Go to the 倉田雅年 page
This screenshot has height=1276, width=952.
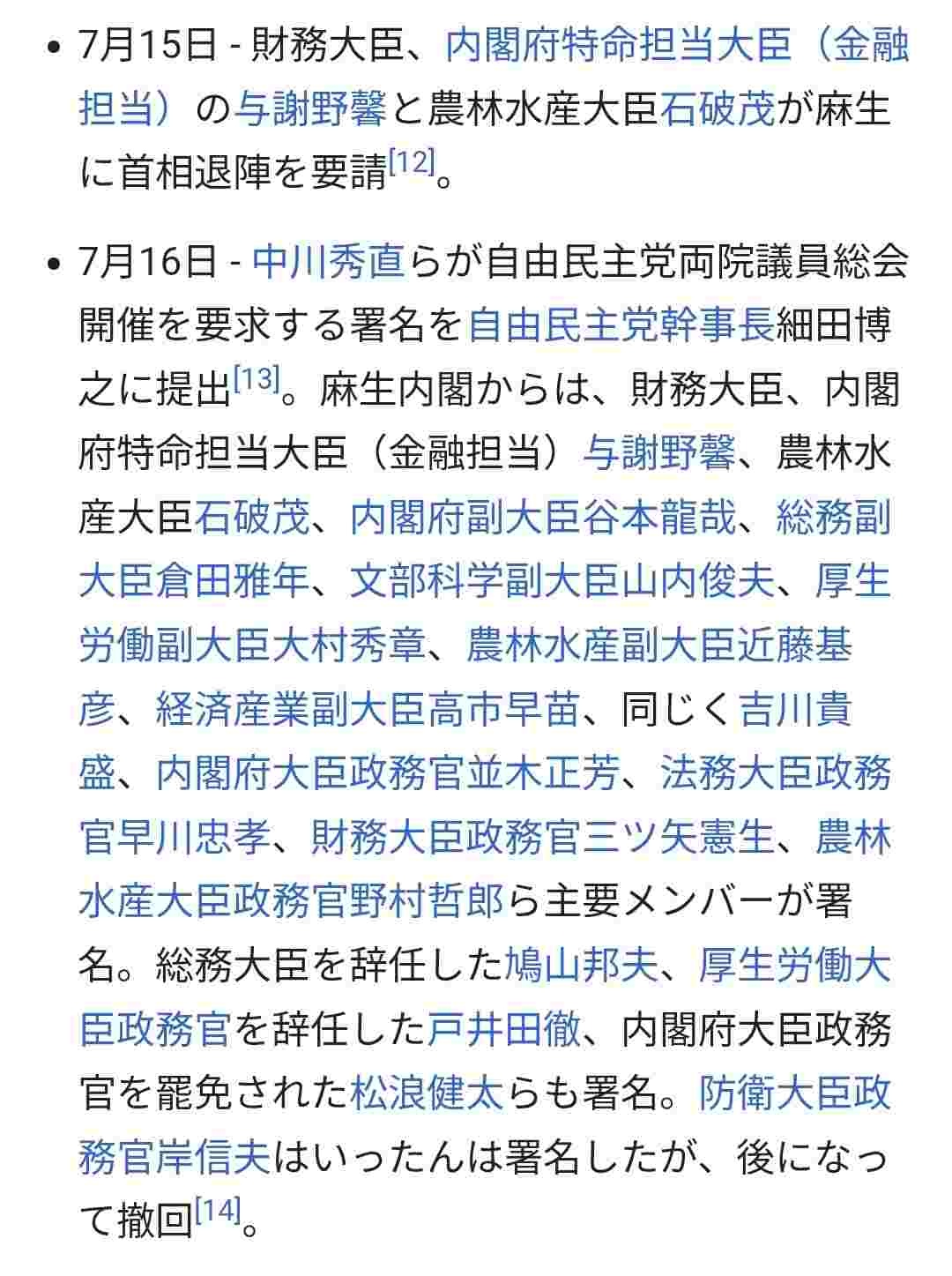(233, 581)
